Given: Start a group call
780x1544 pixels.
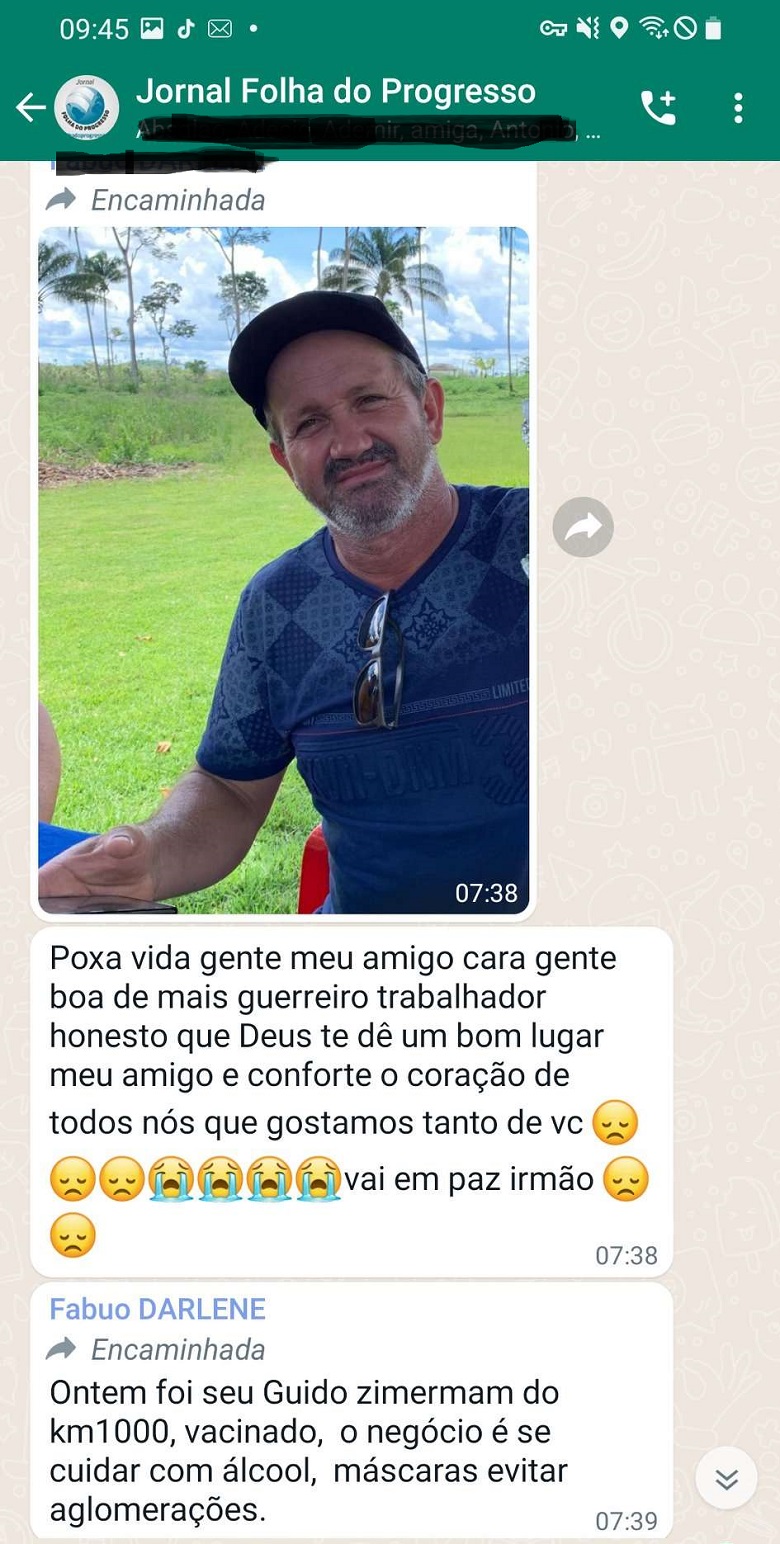Looking at the screenshot, I should coord(658,108).
